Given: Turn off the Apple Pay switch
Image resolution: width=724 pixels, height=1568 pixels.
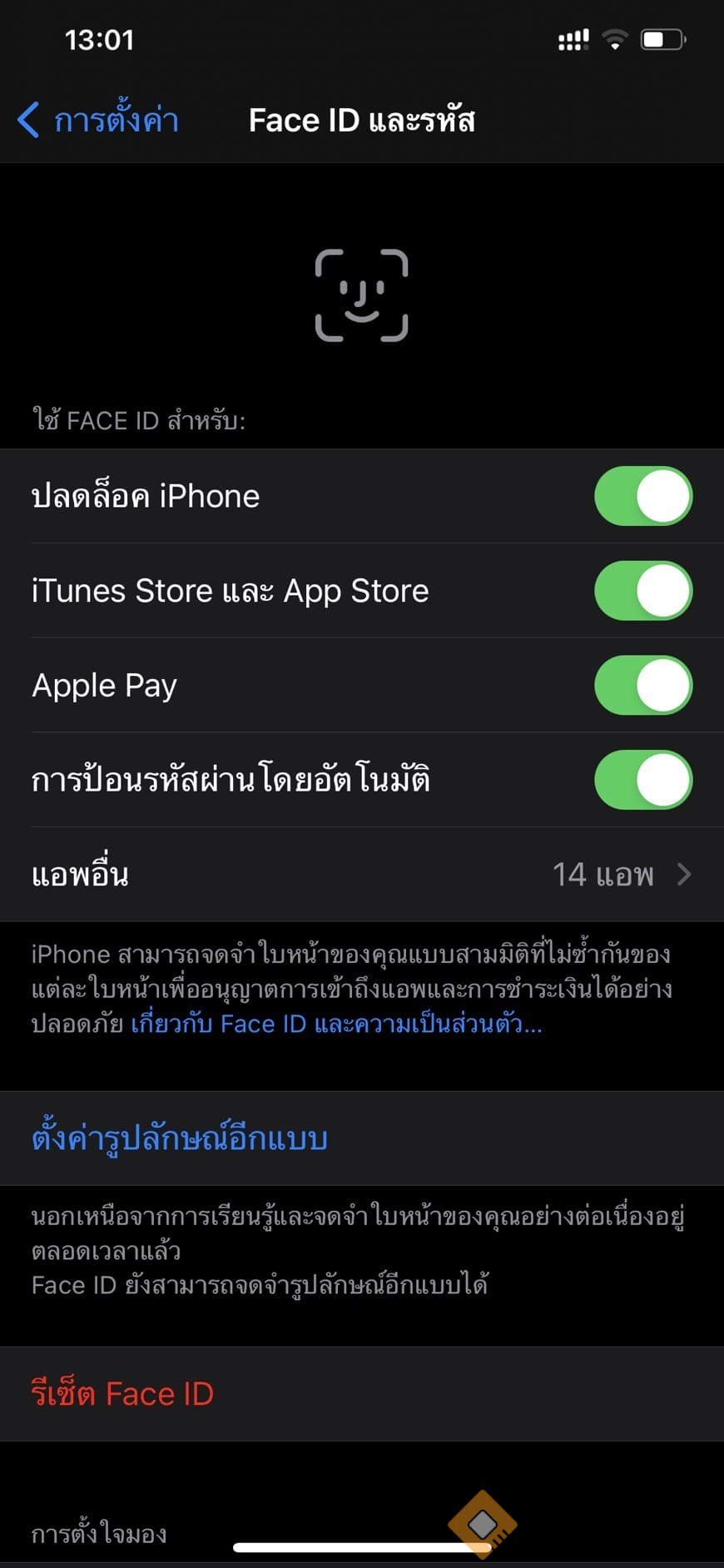Looking at the screenshot, I should (x=642, y=686).
